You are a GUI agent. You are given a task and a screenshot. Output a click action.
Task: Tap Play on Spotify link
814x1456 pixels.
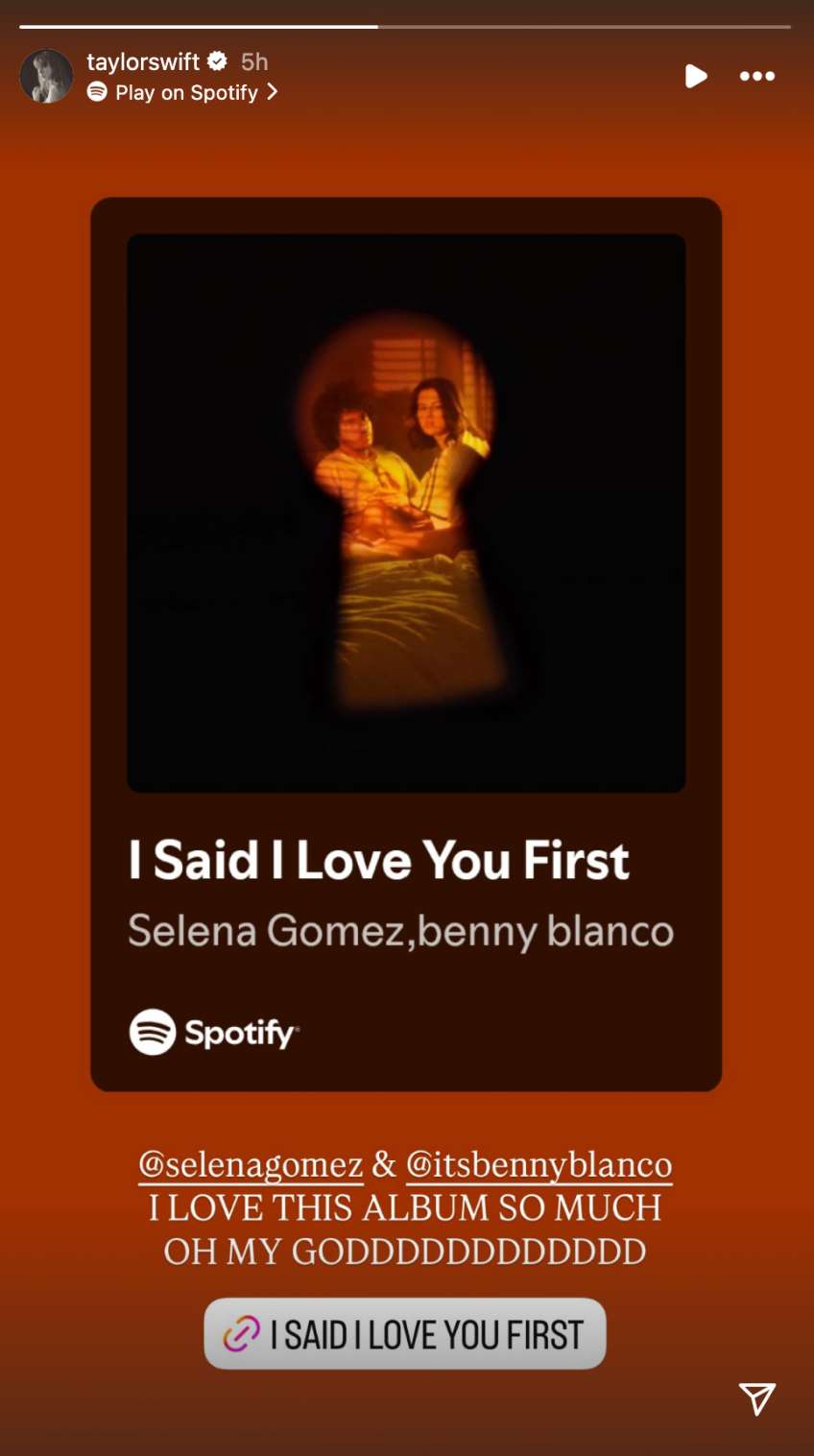186,92
